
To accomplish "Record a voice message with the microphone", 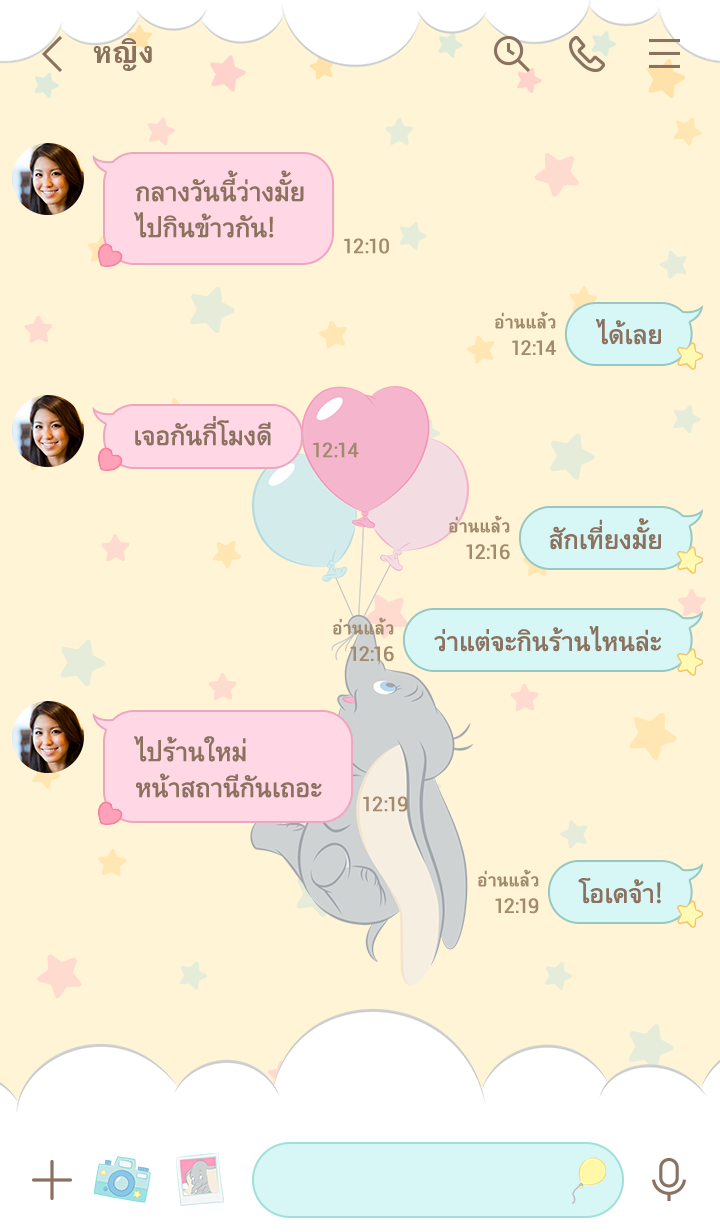I will pos(668,1179).
